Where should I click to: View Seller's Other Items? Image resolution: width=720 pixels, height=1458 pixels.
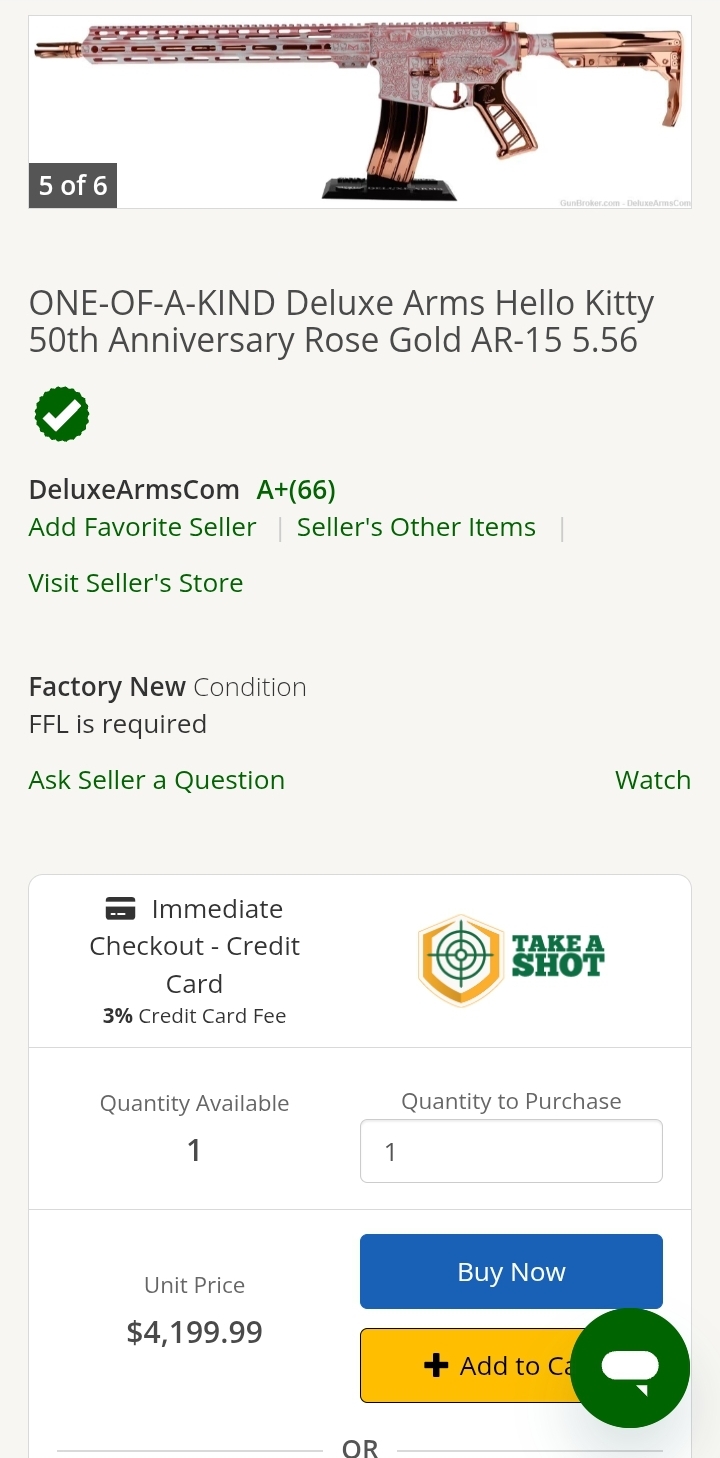pos(416,527)
